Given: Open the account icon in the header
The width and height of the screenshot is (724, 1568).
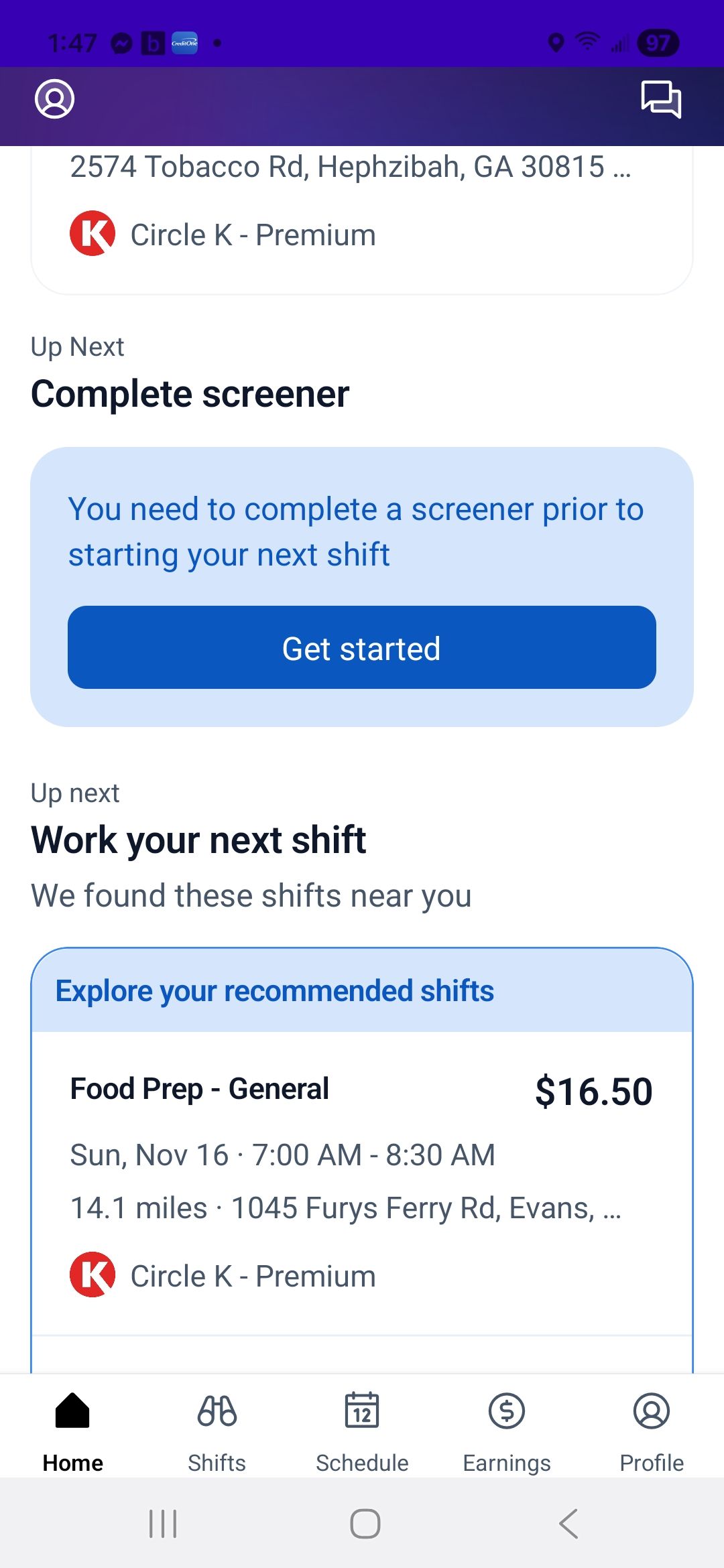Looking at the screenshot, I should [x=54, y=99].
